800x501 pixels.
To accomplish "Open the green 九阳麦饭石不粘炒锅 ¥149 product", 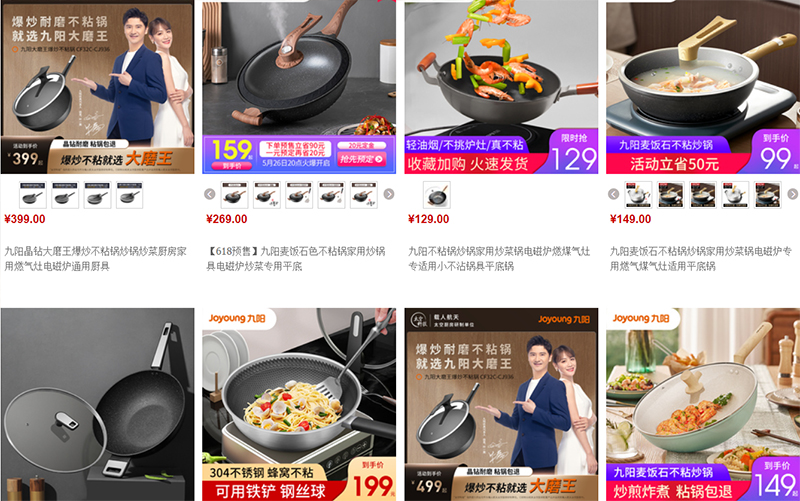I will tap(703, 400).
